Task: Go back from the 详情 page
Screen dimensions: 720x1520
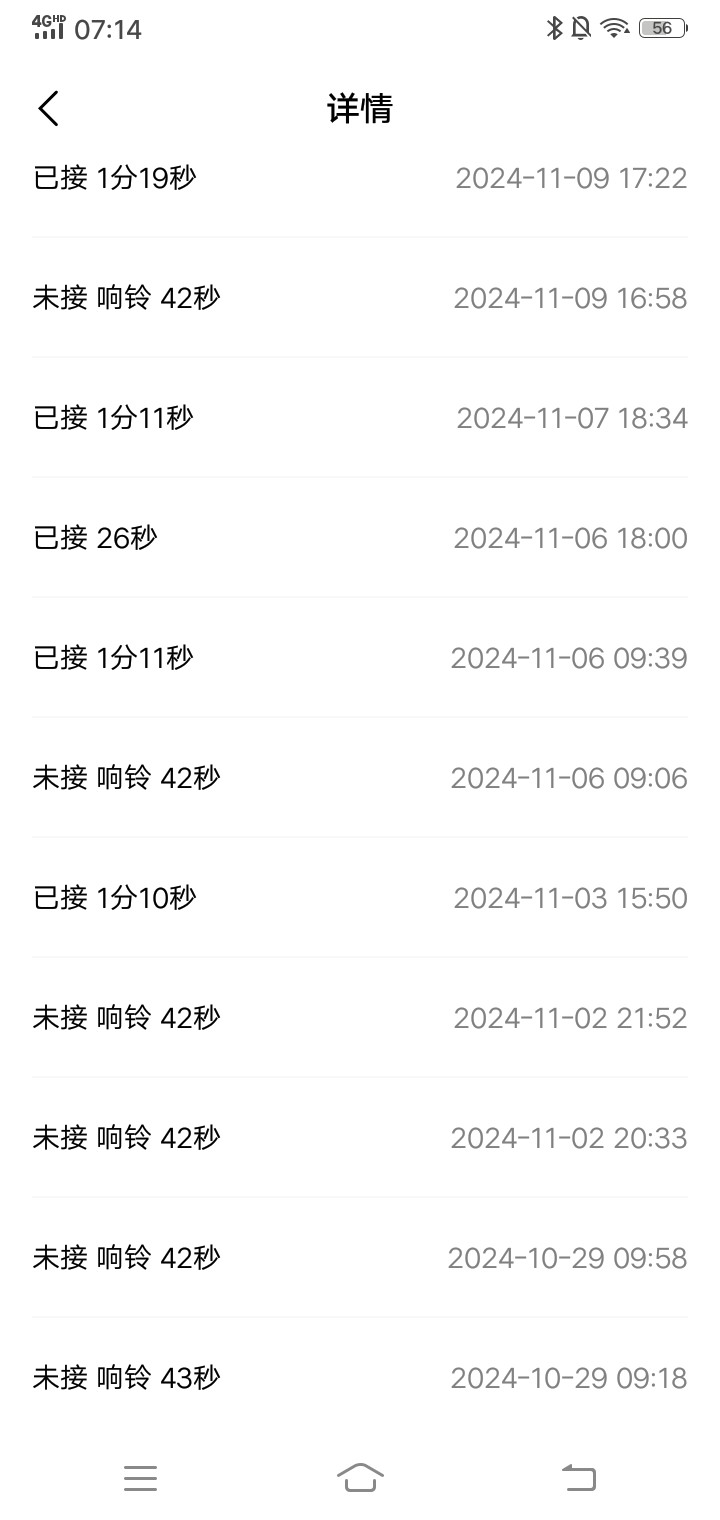Action: 48,108
